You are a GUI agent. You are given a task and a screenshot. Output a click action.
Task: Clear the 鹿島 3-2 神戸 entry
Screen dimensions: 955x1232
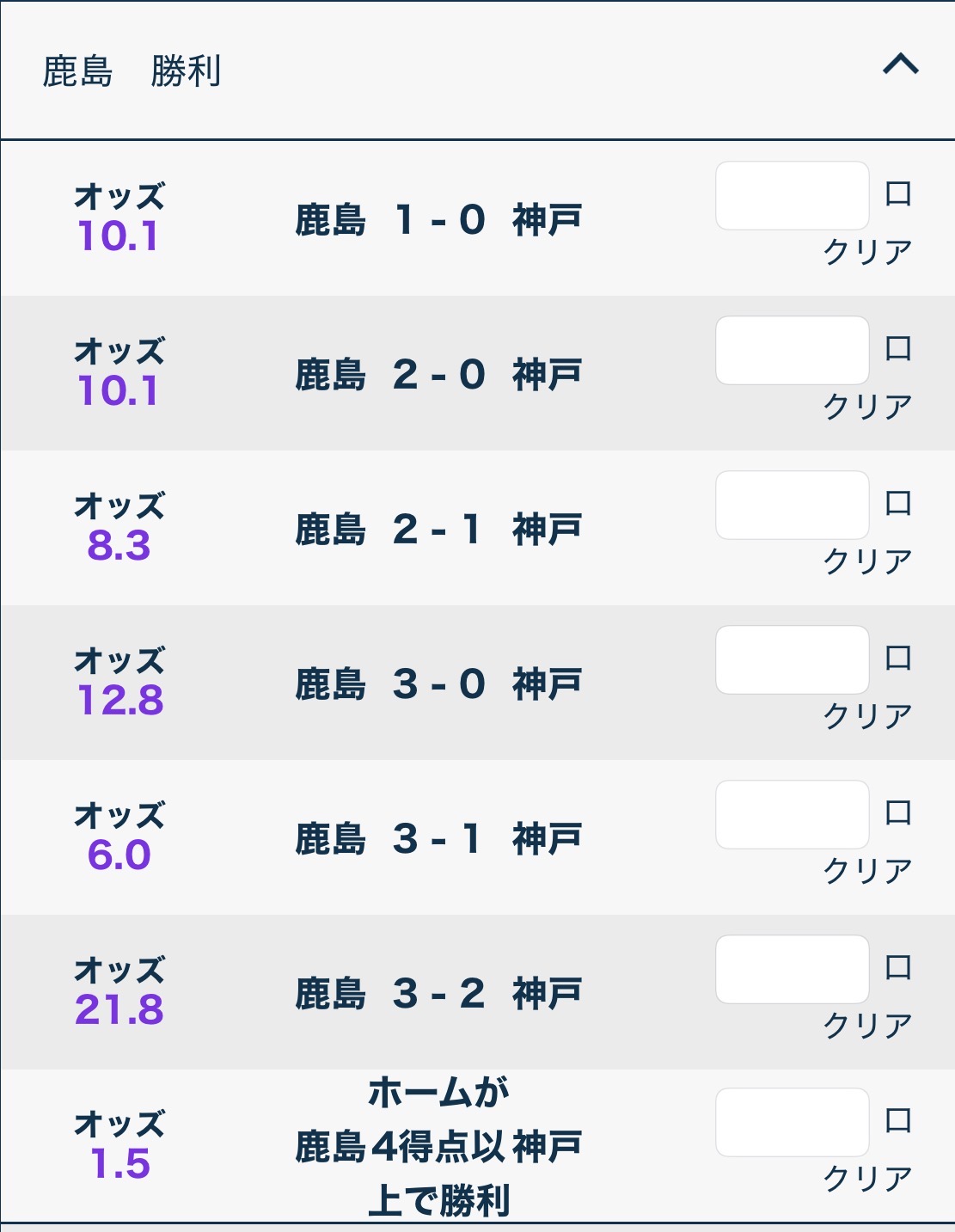click(867, 1026)
